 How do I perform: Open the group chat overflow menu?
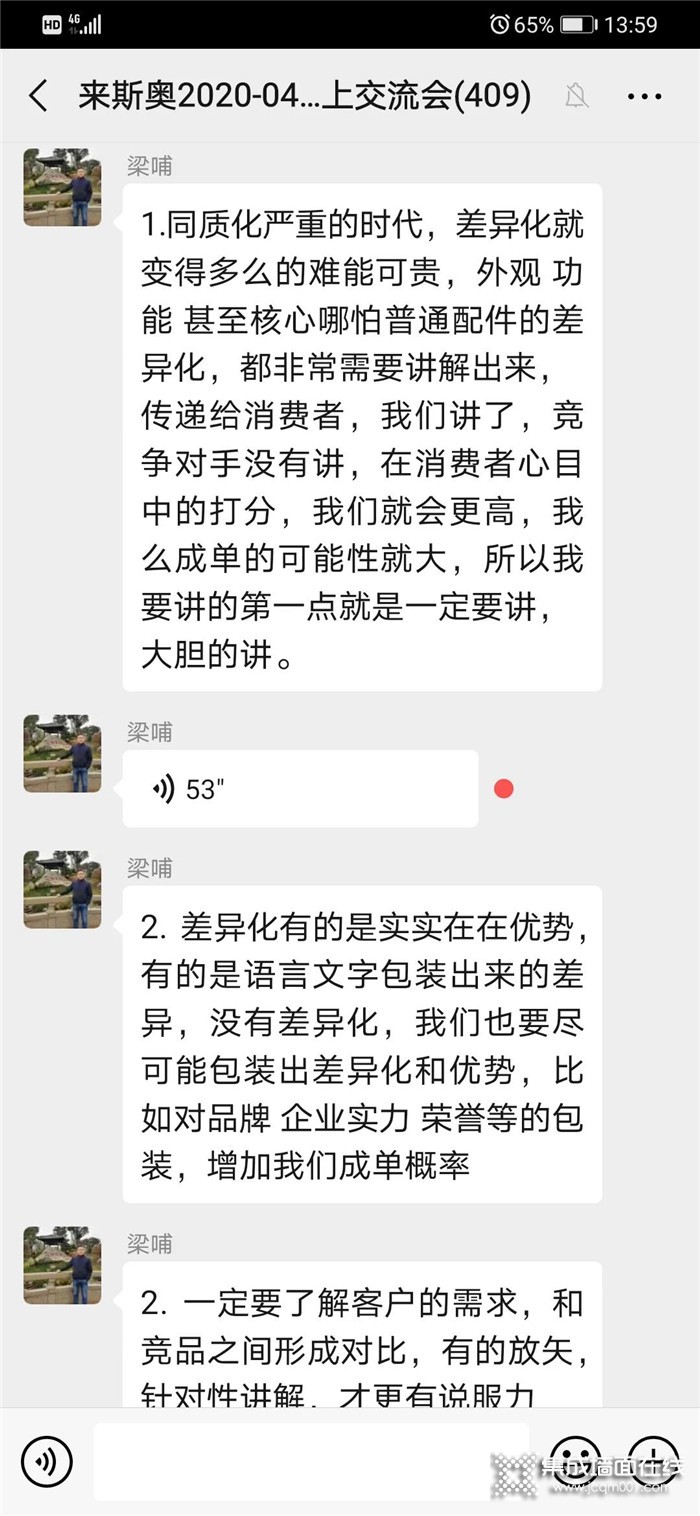pyautogui.click(x=645, y=96)
